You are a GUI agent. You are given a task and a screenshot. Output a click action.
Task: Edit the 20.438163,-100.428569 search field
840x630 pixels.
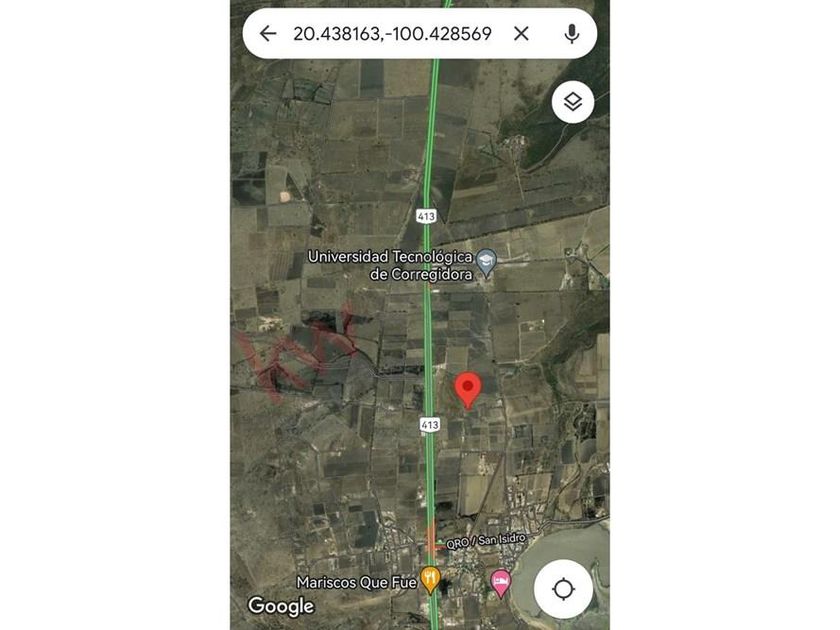392,34
